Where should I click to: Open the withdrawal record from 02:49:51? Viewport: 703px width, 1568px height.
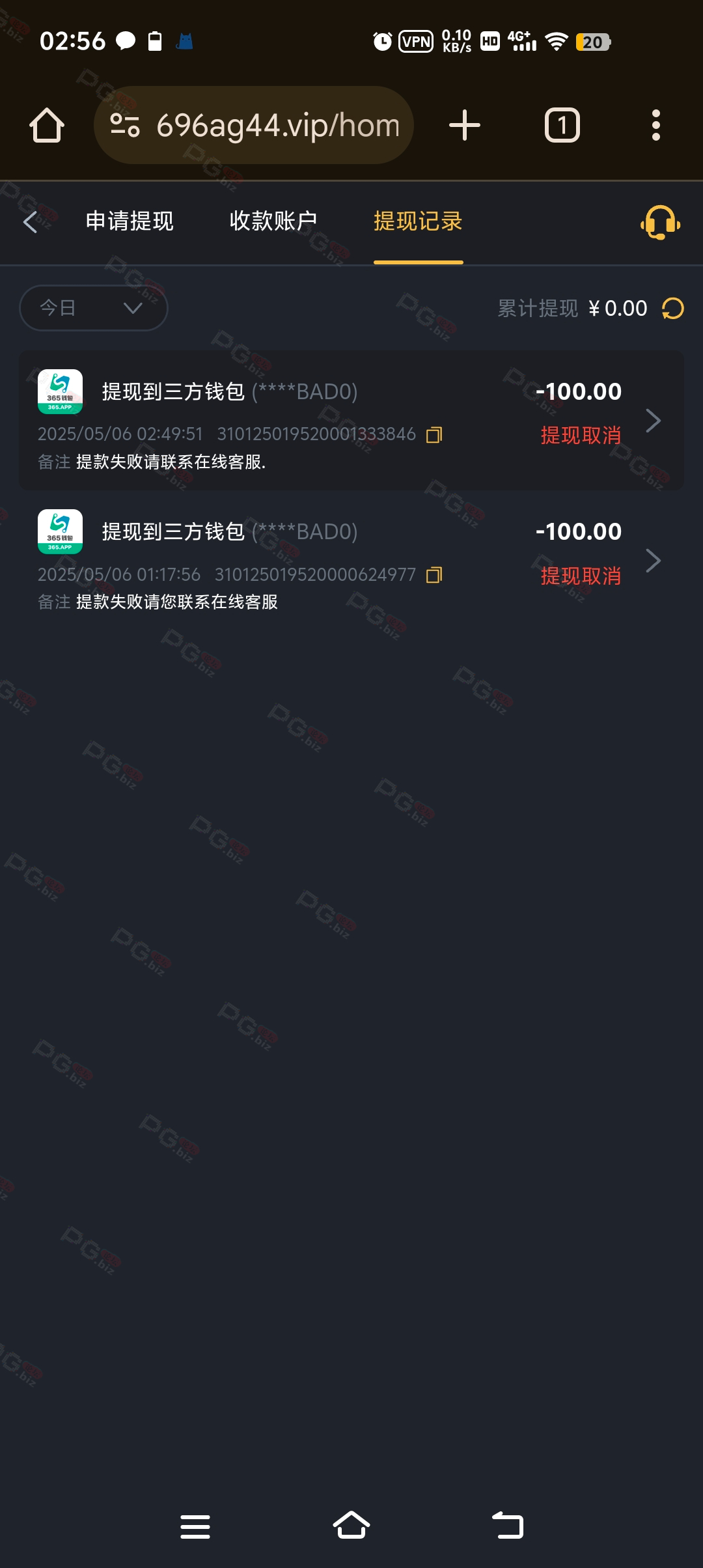(351, 420)
